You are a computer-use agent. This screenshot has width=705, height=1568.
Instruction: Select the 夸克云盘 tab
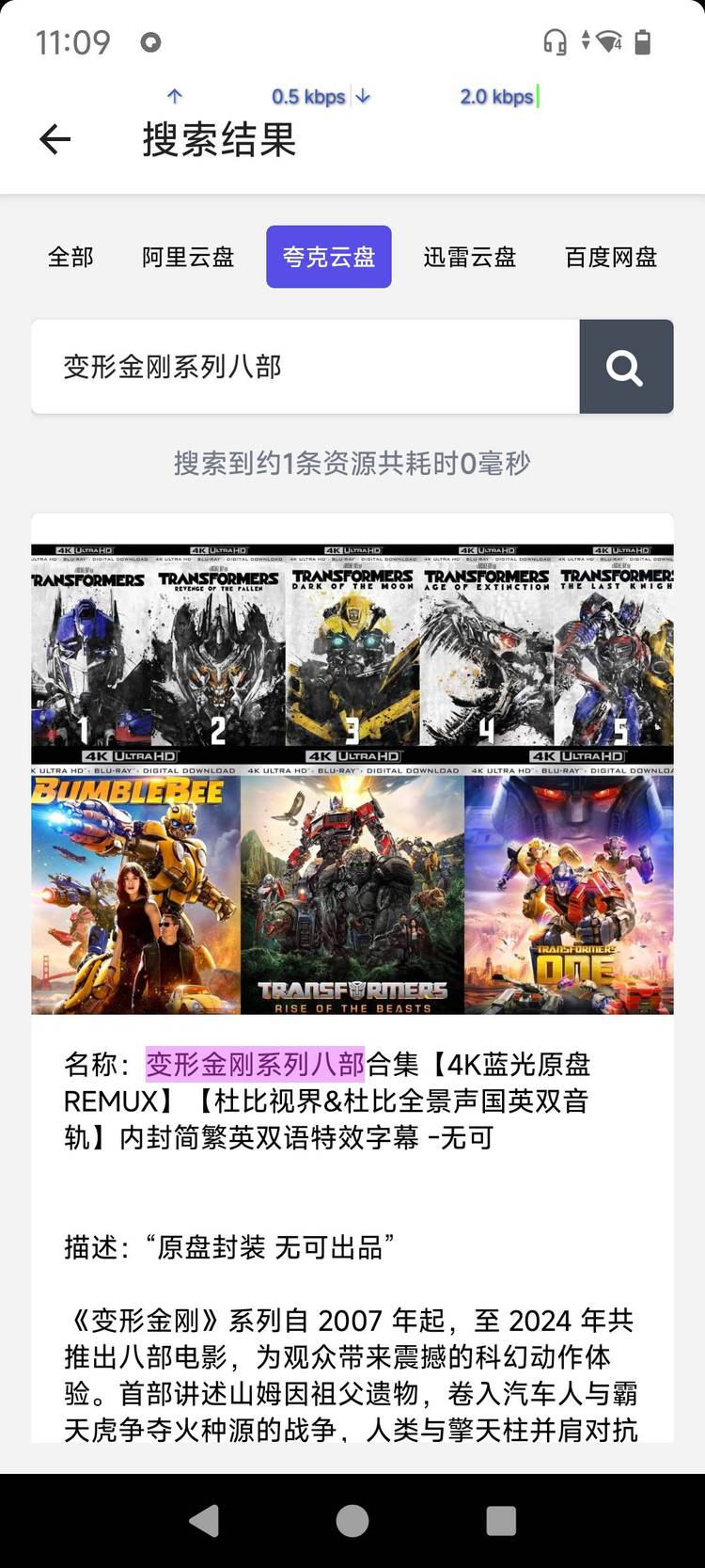click(x=329, y=257)
